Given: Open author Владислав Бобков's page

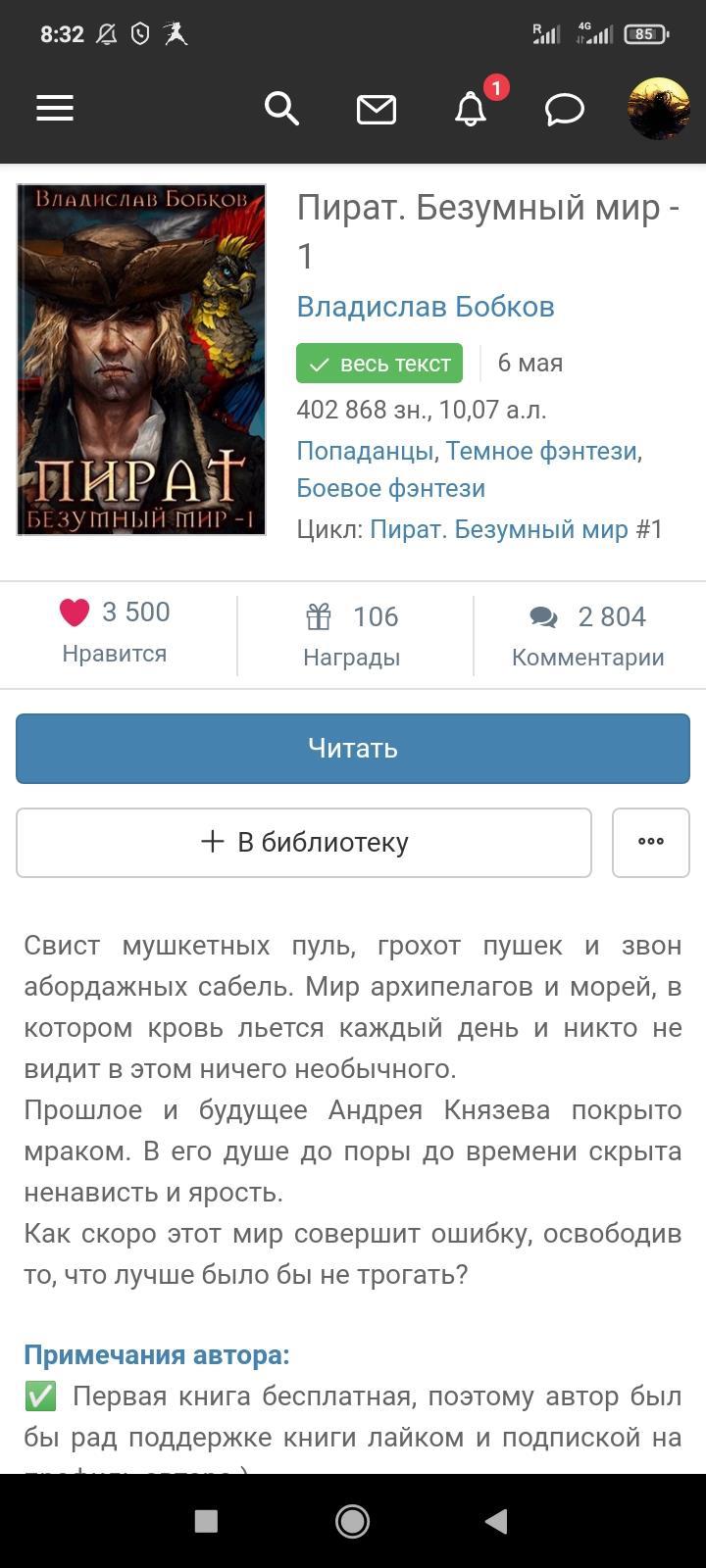Looking at the screenshot, I should [x=426, y=307].
